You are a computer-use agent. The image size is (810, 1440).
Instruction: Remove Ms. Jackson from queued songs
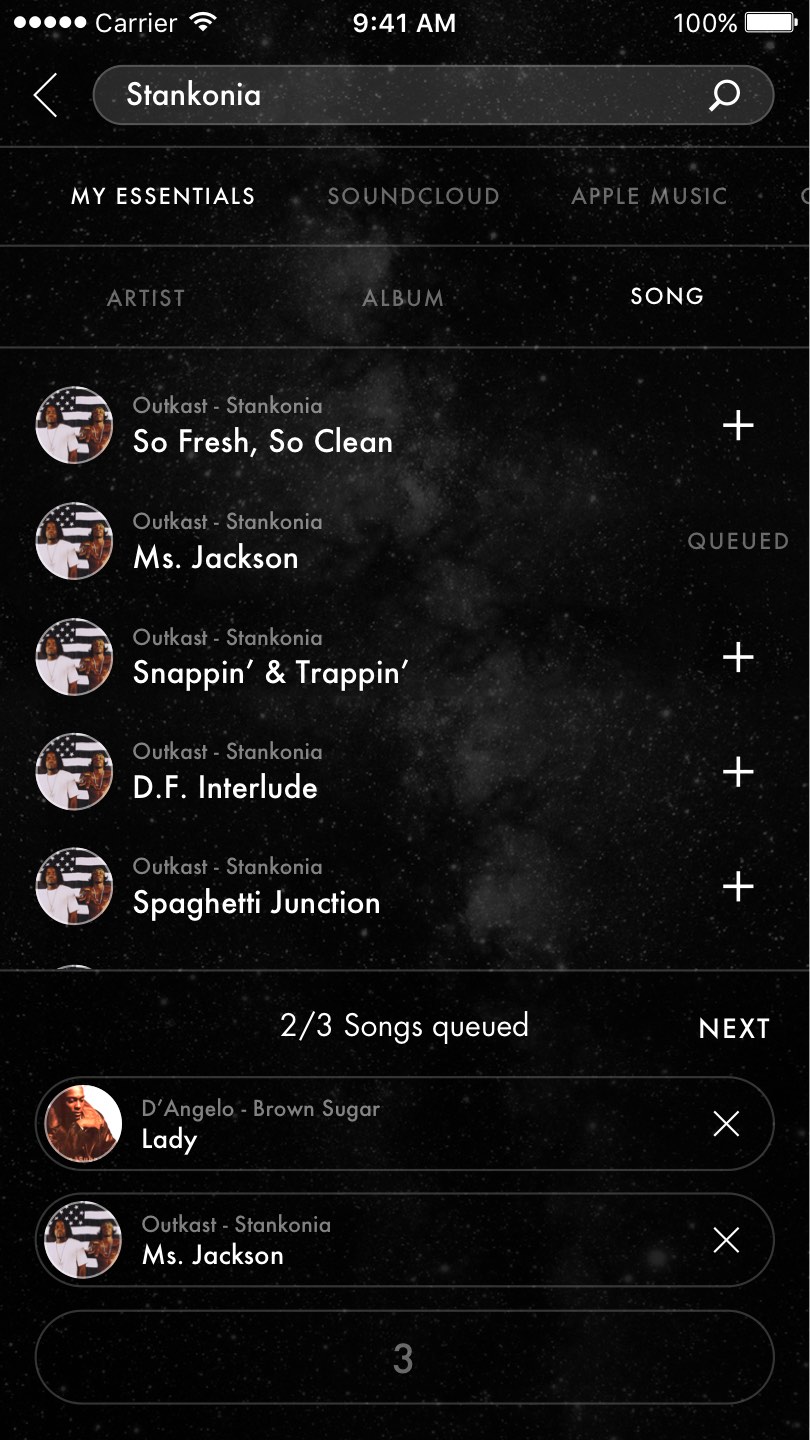[x=726, y=1241]
